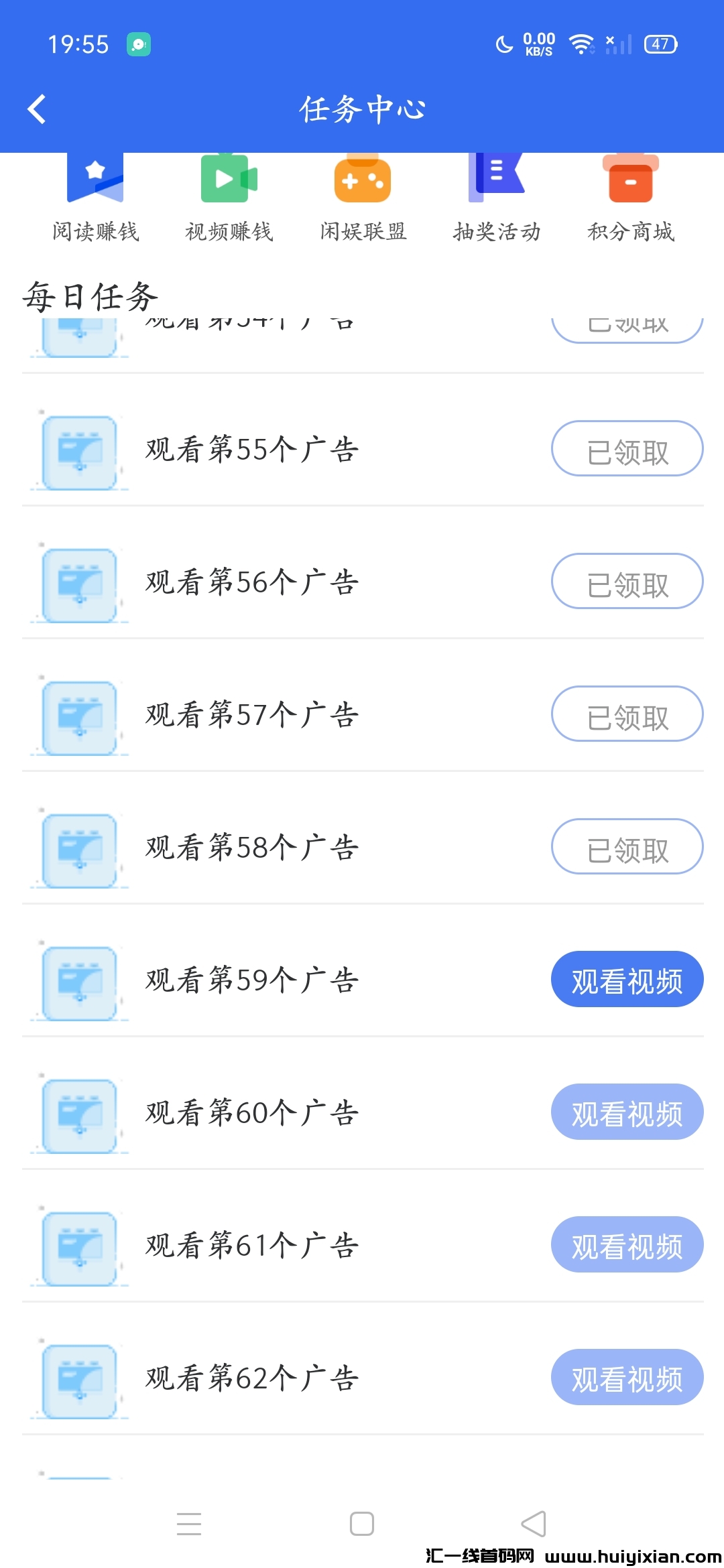Tap the battery indicator in status bar
Image resolution: width=724 pixels, height=1568 pixels.
coord(659,44)
